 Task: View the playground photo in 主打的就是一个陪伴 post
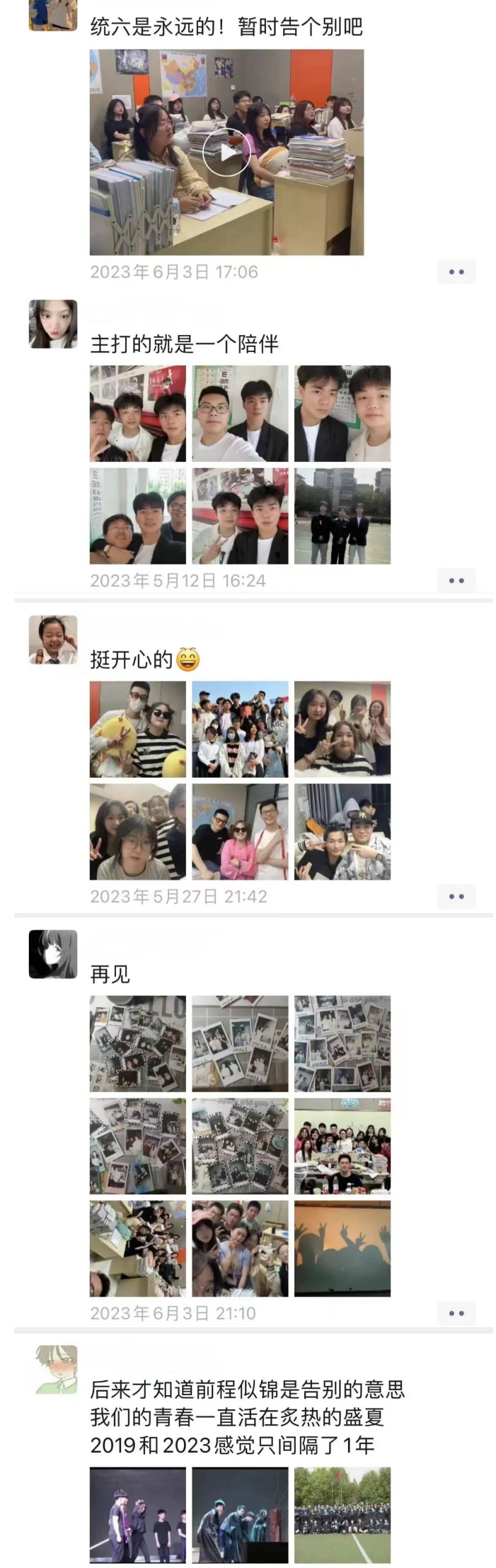342,516
